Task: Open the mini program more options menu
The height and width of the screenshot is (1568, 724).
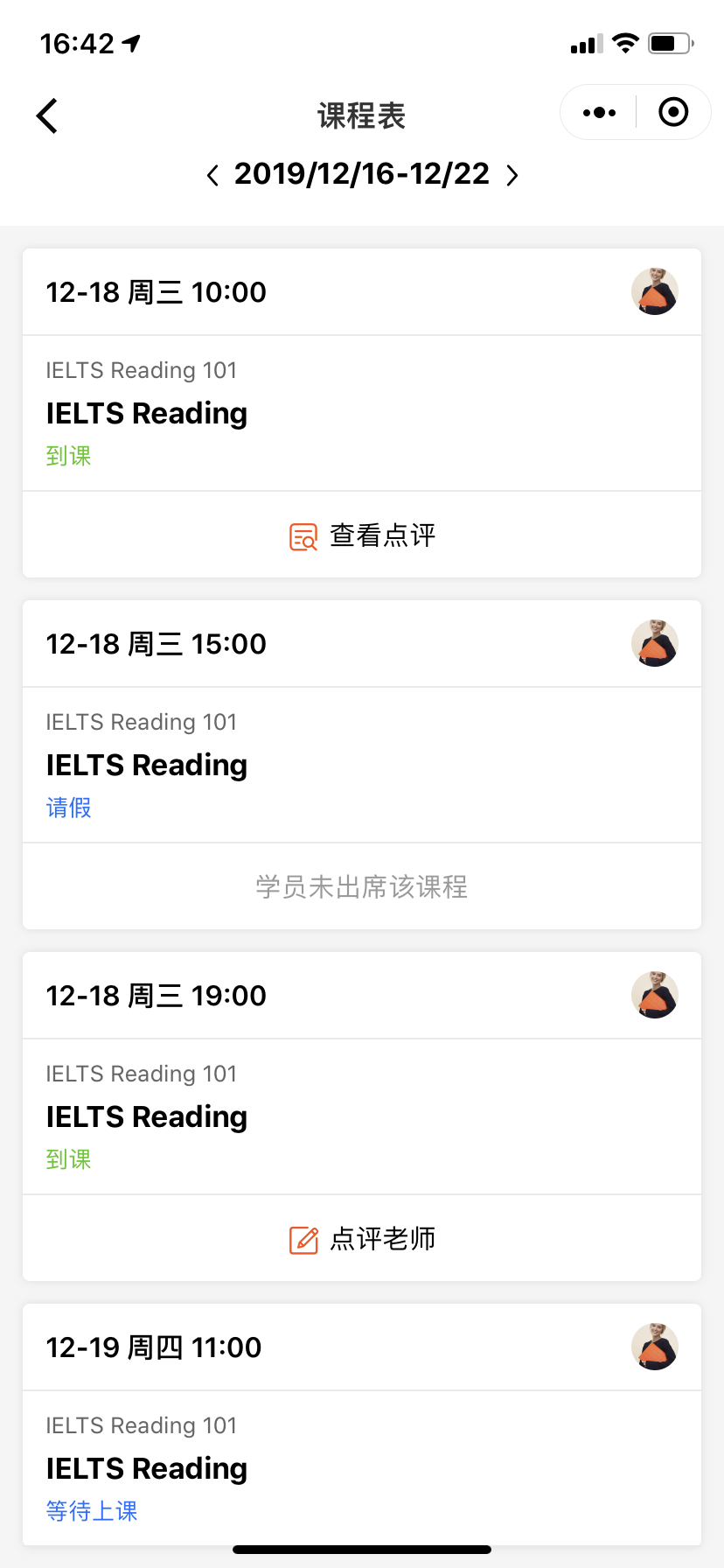Action: click(x=599, y=113)
